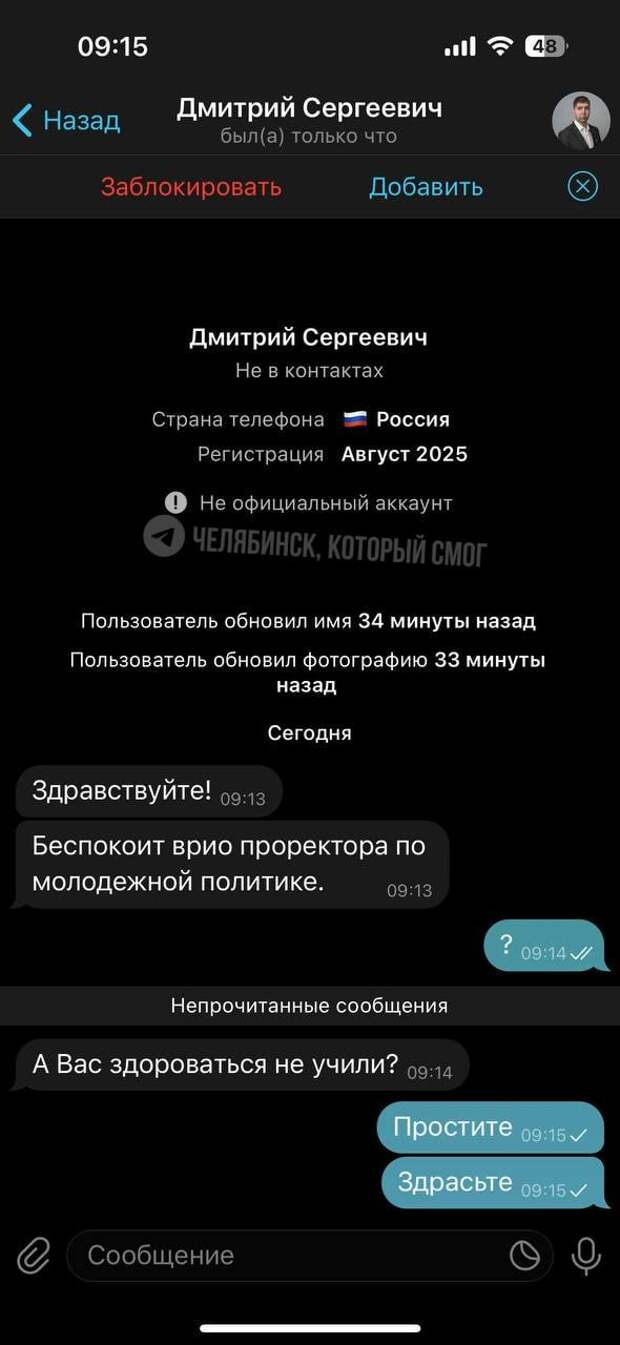
Task: Dismiss the block/add contact bar
Action: click(583, 187)
